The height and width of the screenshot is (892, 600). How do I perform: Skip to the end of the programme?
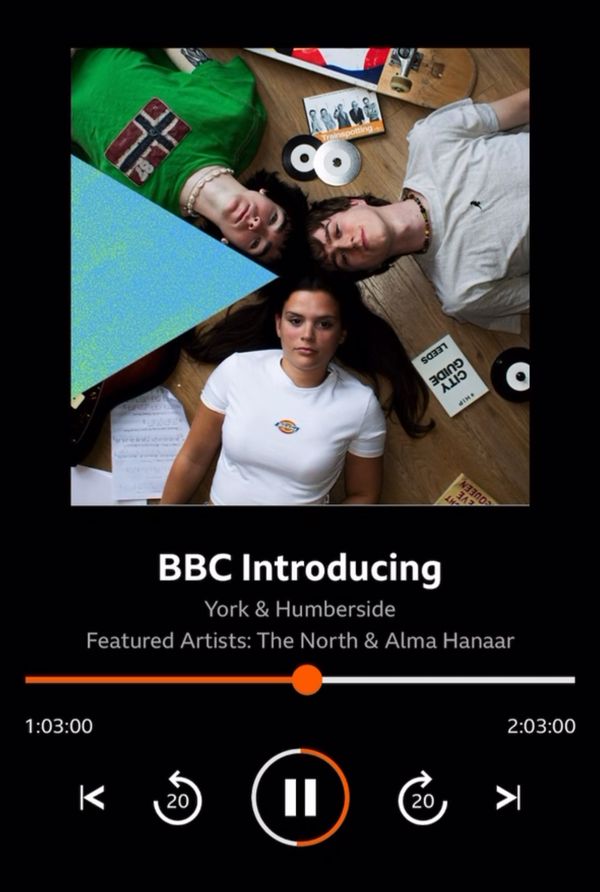click(x=508, y=797)
